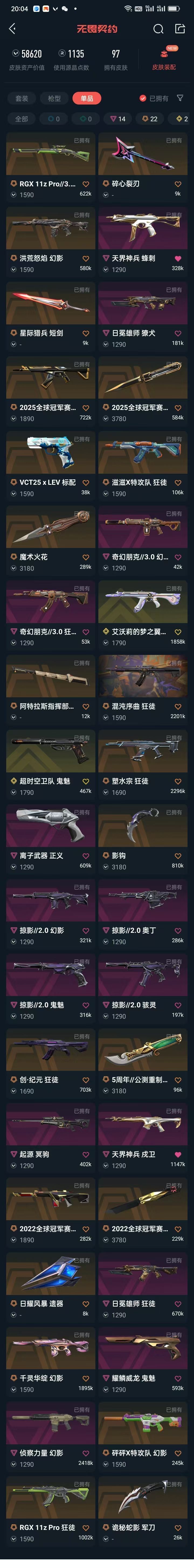Screen dimensions: 194x1568
Task: Filter by the tier chip showing 14
Action: (118, 119)
